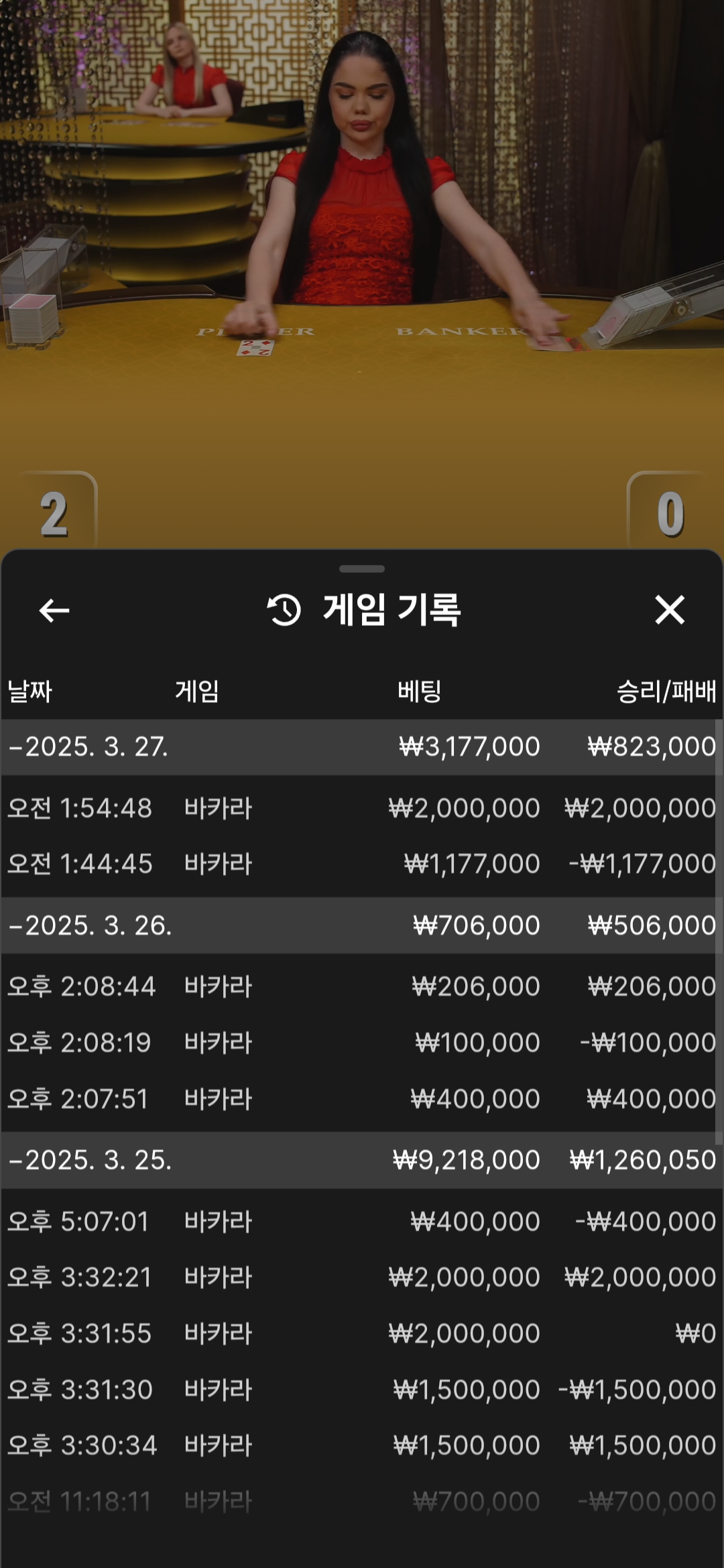Collapse the 2025. 3. 25. date group

pyautogui.click(x=362, y=1160)
